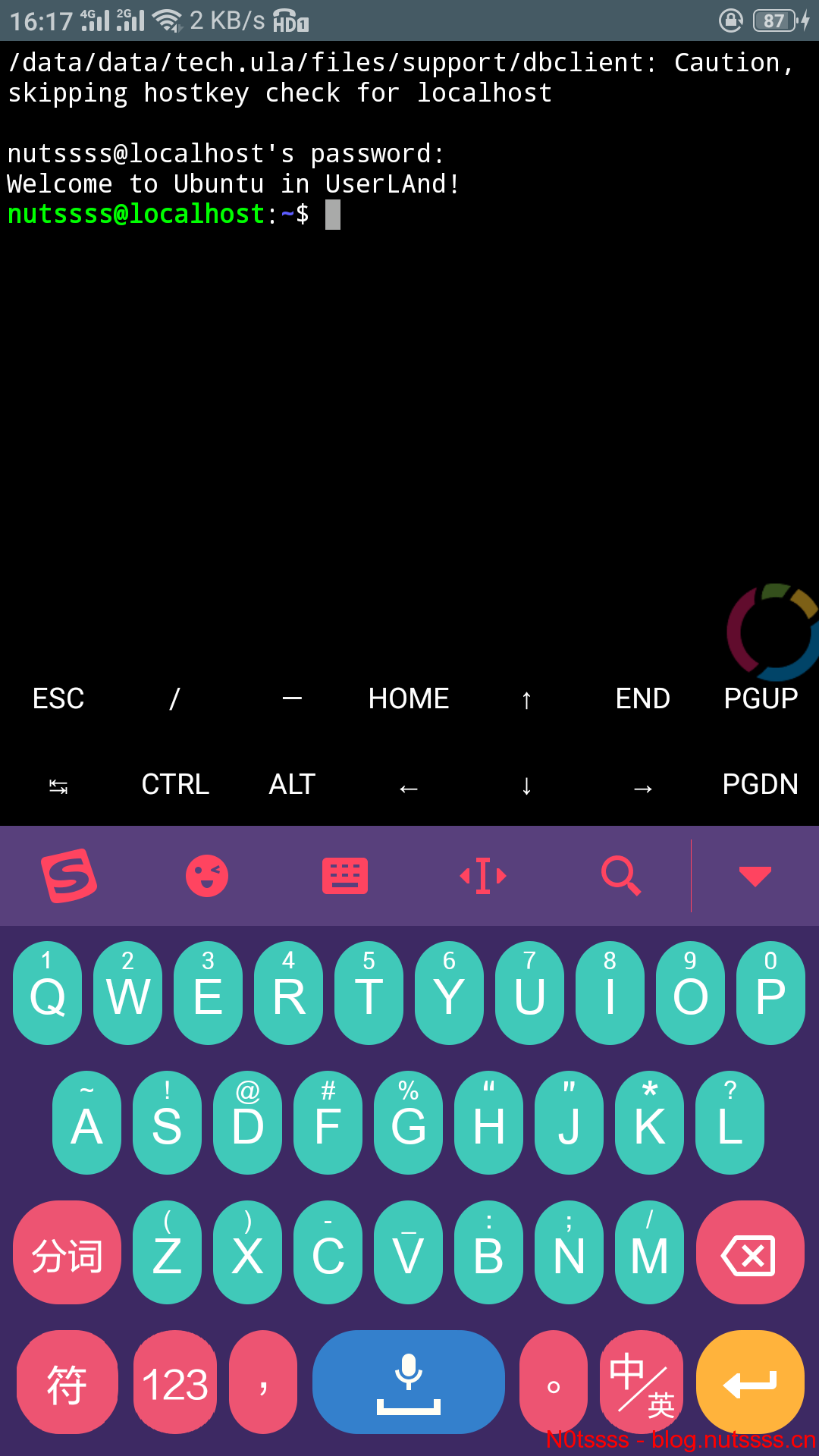Open keyboard layout switcher icon
The image size is (819, 1456).
tap(345, 876)
